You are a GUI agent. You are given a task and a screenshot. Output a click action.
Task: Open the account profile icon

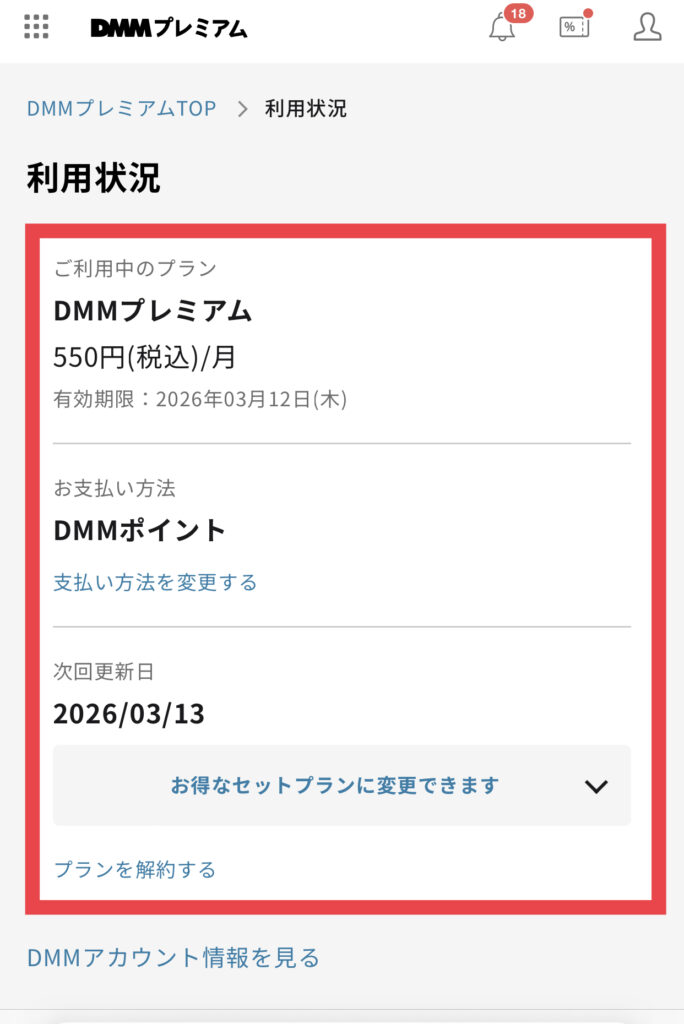click(648, 27)
